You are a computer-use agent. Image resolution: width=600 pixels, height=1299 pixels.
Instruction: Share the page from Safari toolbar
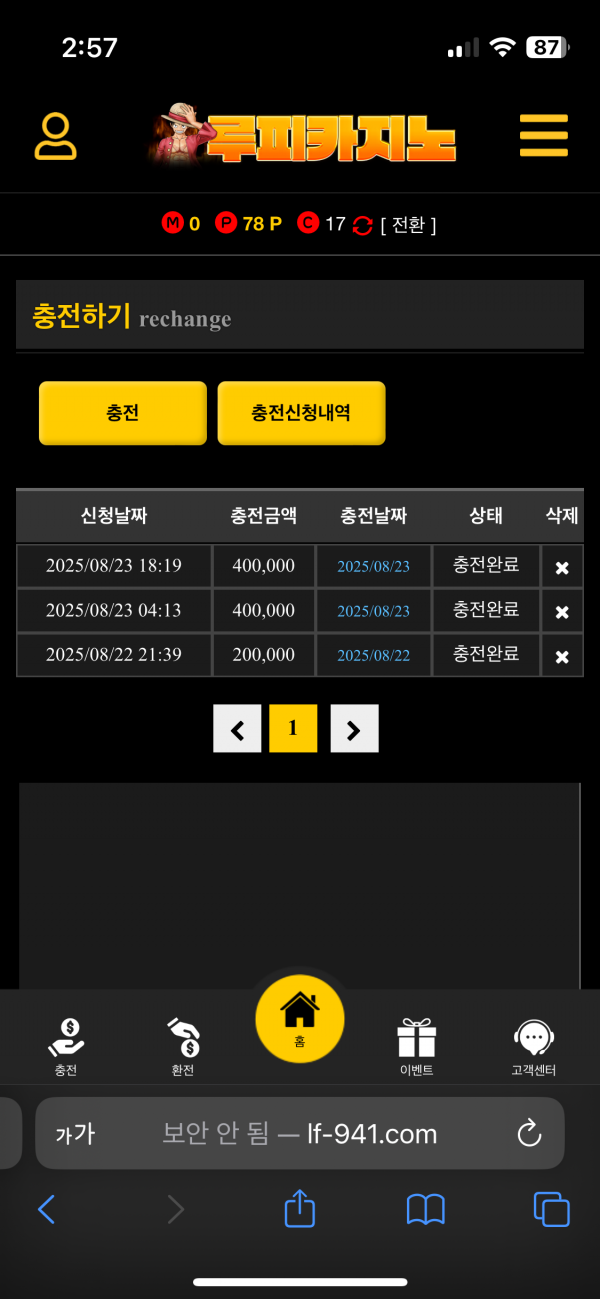tap(300, 1210)
